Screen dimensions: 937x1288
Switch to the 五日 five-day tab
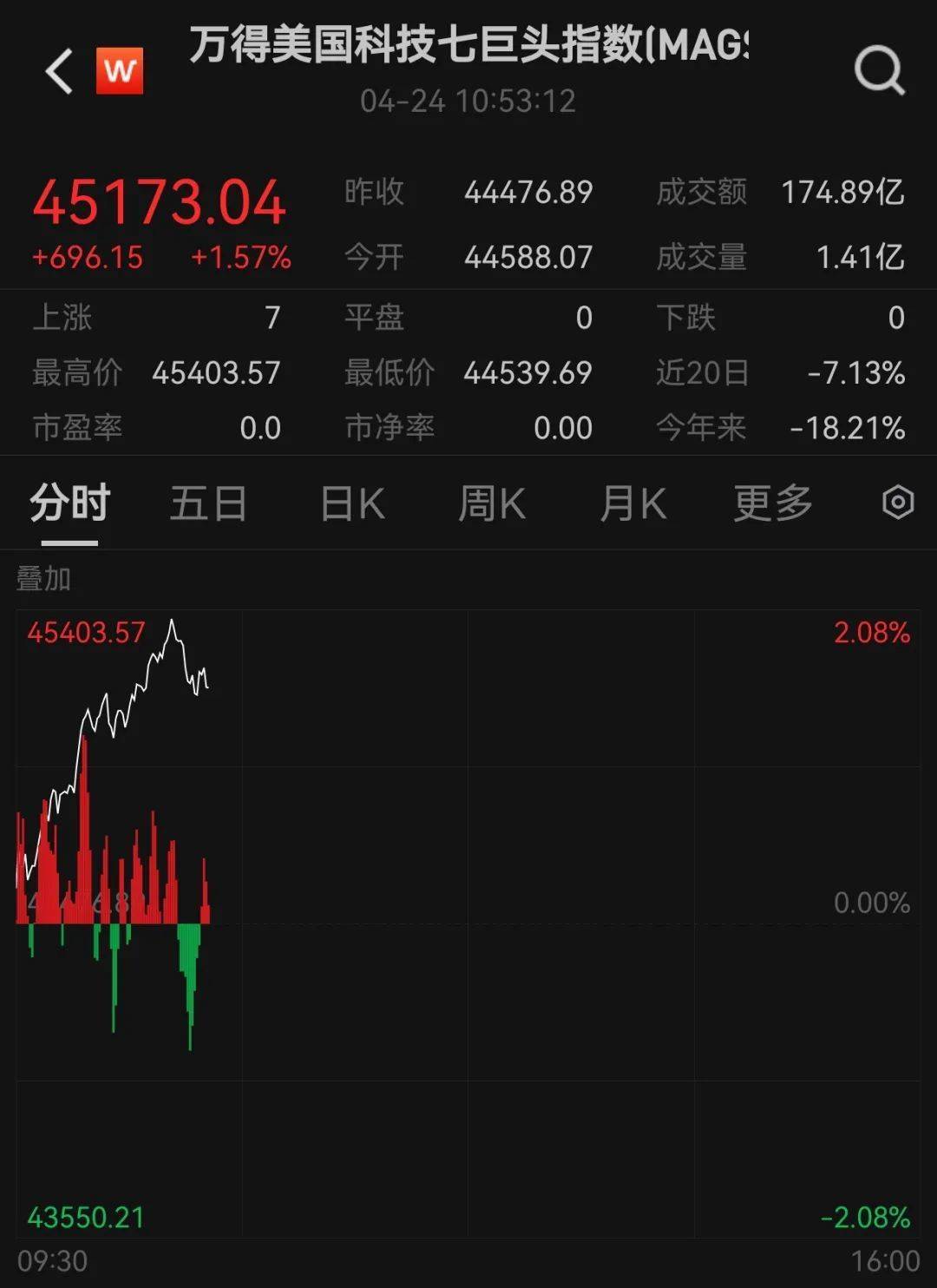coord(207,503)
